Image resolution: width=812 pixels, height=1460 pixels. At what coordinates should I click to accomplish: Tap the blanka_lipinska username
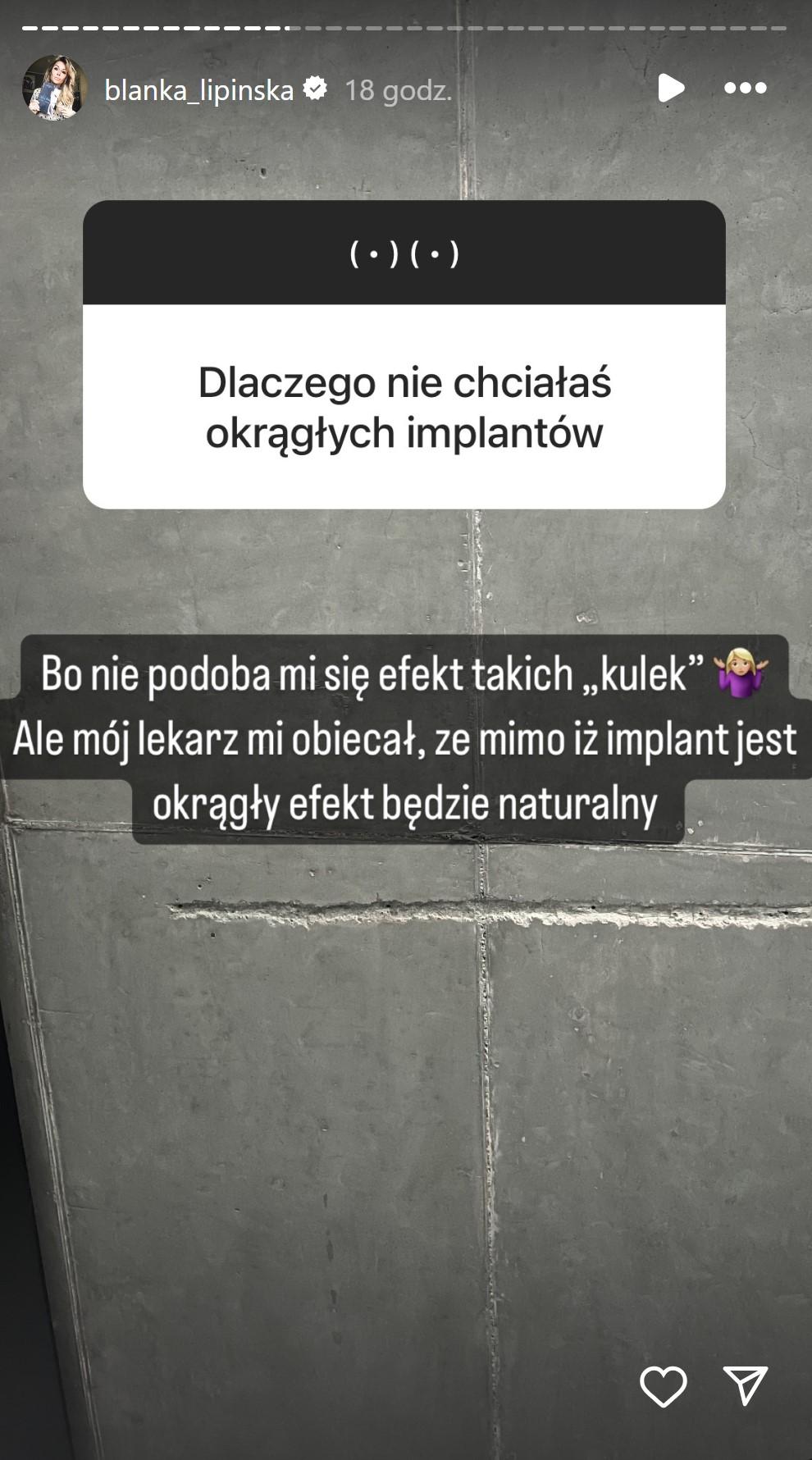click(x=198, y=89)
